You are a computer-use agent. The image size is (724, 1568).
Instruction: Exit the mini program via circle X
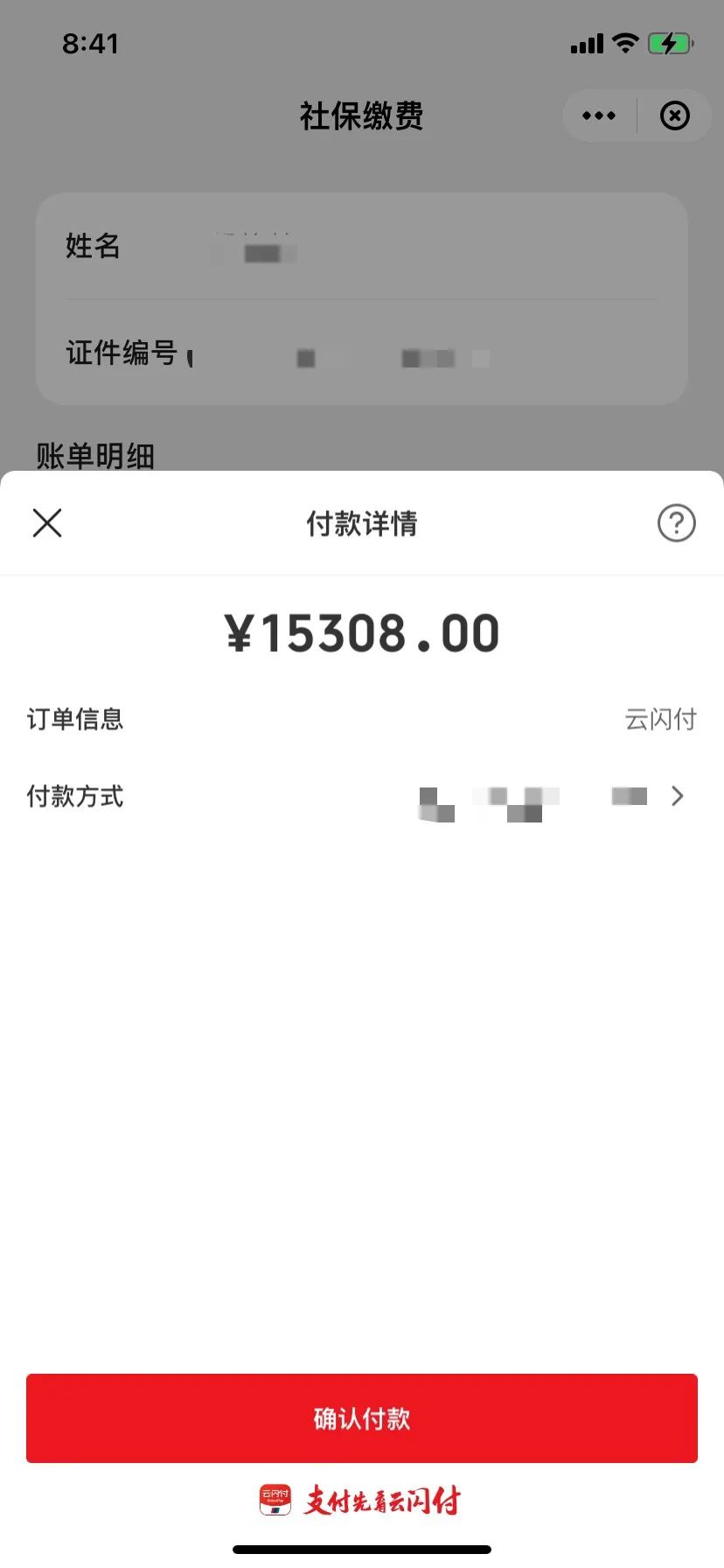pyautogui.click(x=674, y=115)
